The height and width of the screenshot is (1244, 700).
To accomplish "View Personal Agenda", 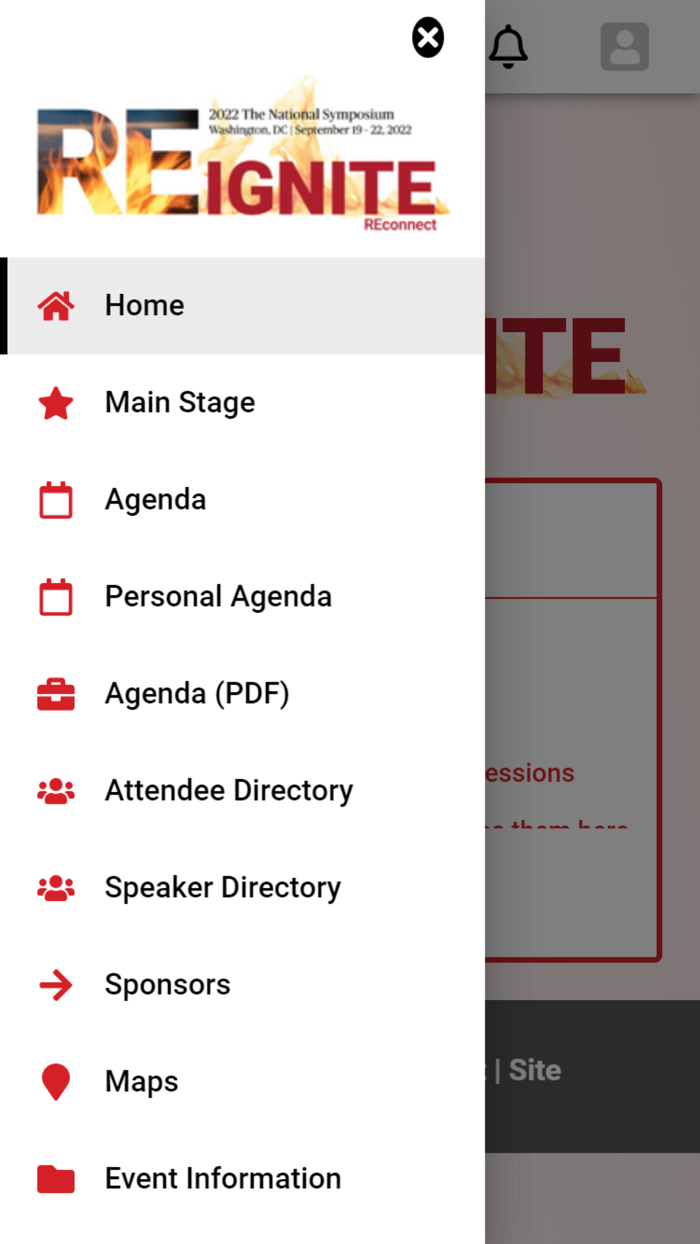I will point(218,597).
